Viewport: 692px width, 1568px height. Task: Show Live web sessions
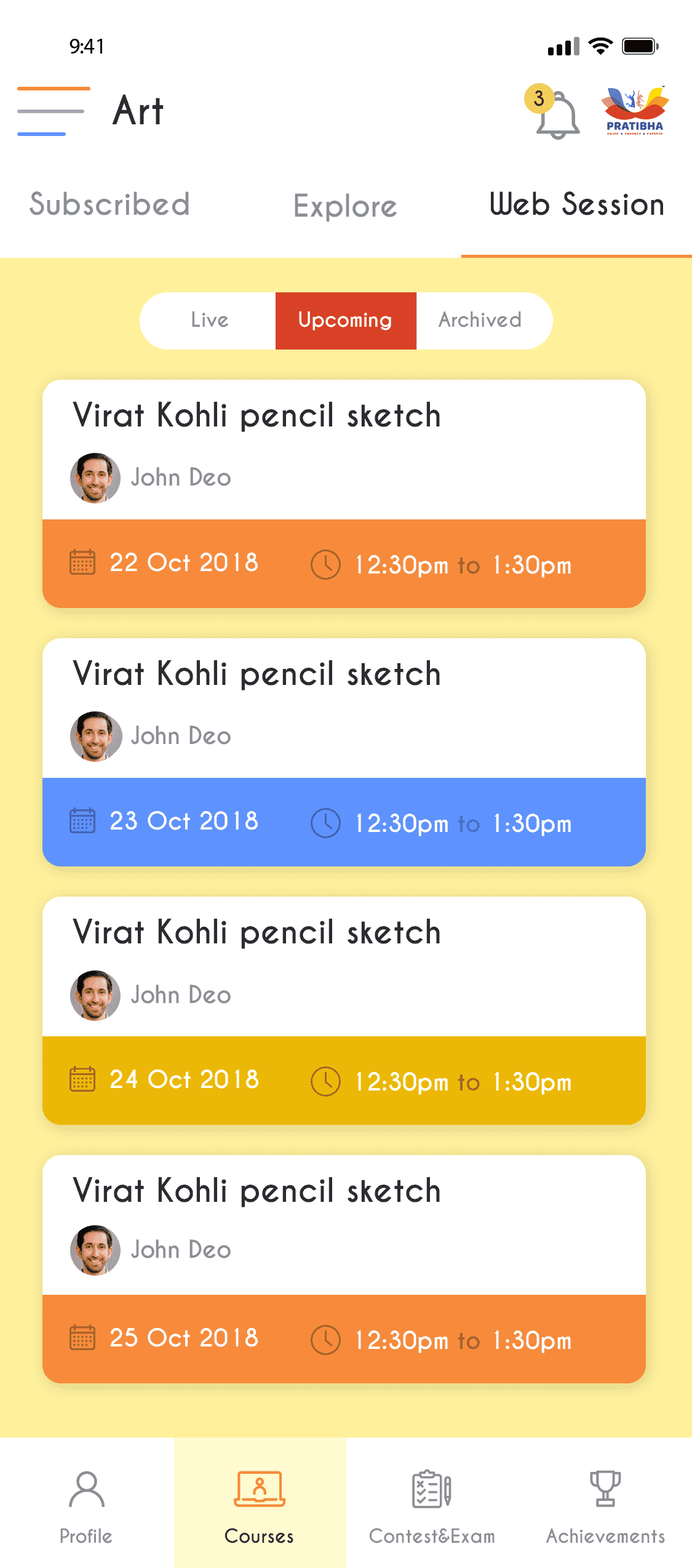click(209, 321)
